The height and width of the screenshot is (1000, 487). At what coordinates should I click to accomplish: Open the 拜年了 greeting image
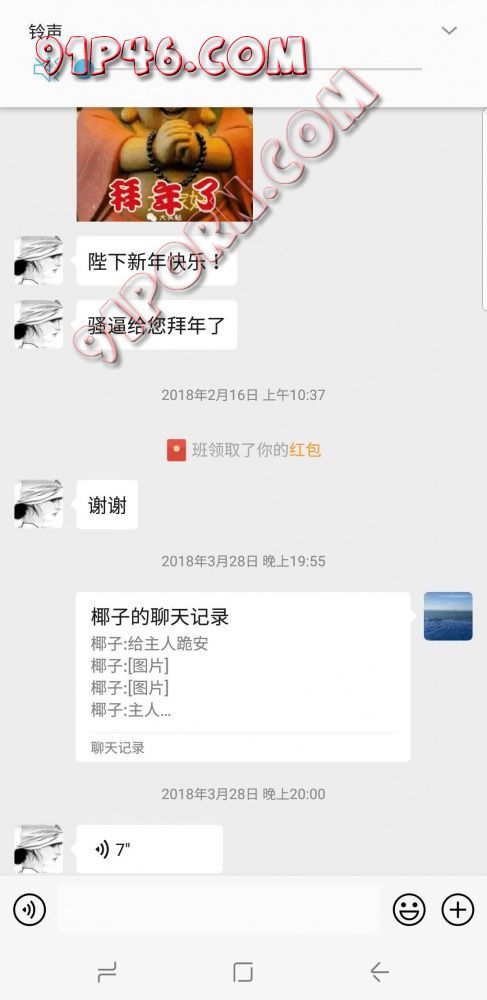click(x=164, y=165)
